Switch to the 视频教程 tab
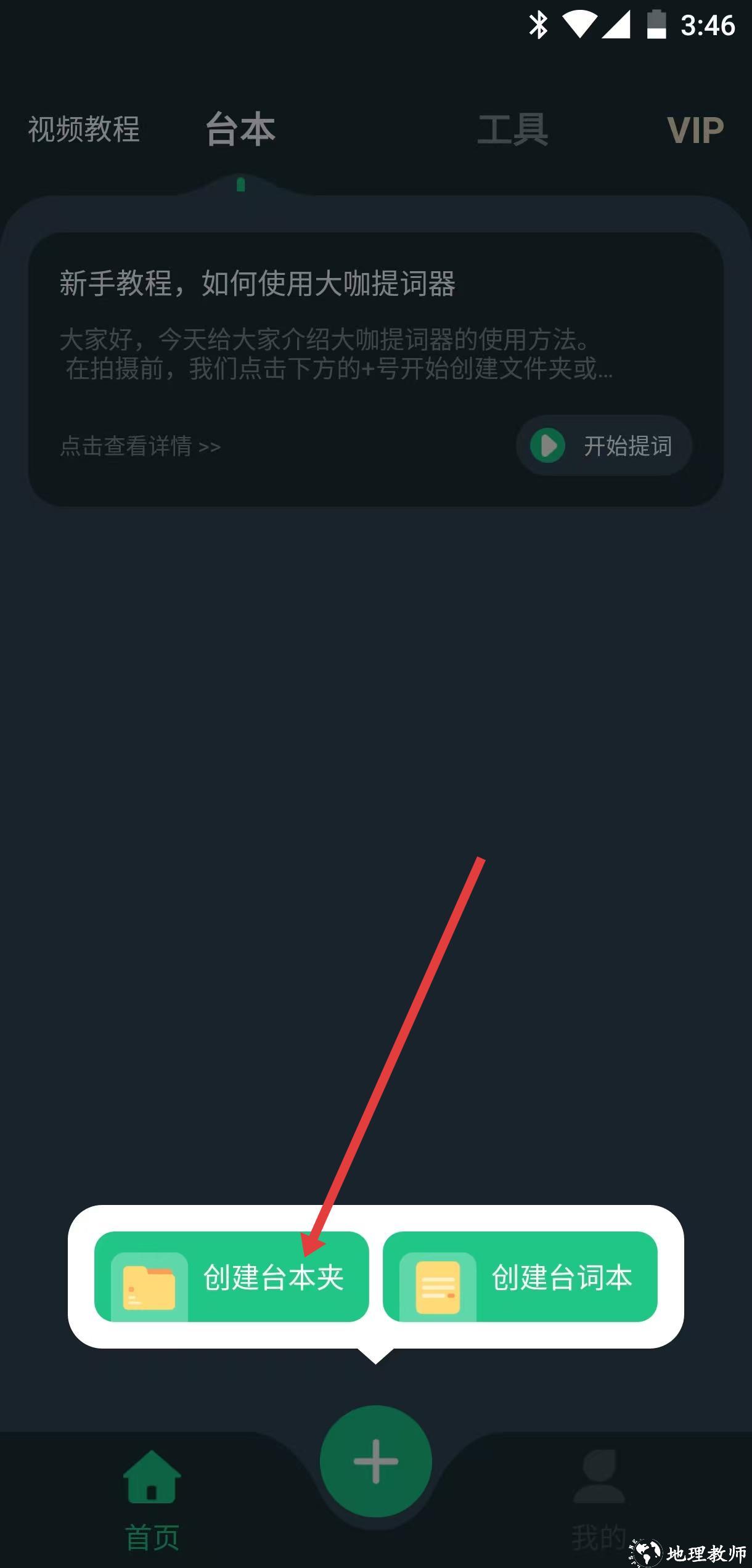The width and height of the screenshot is (752, 1568). coord(84,129)
